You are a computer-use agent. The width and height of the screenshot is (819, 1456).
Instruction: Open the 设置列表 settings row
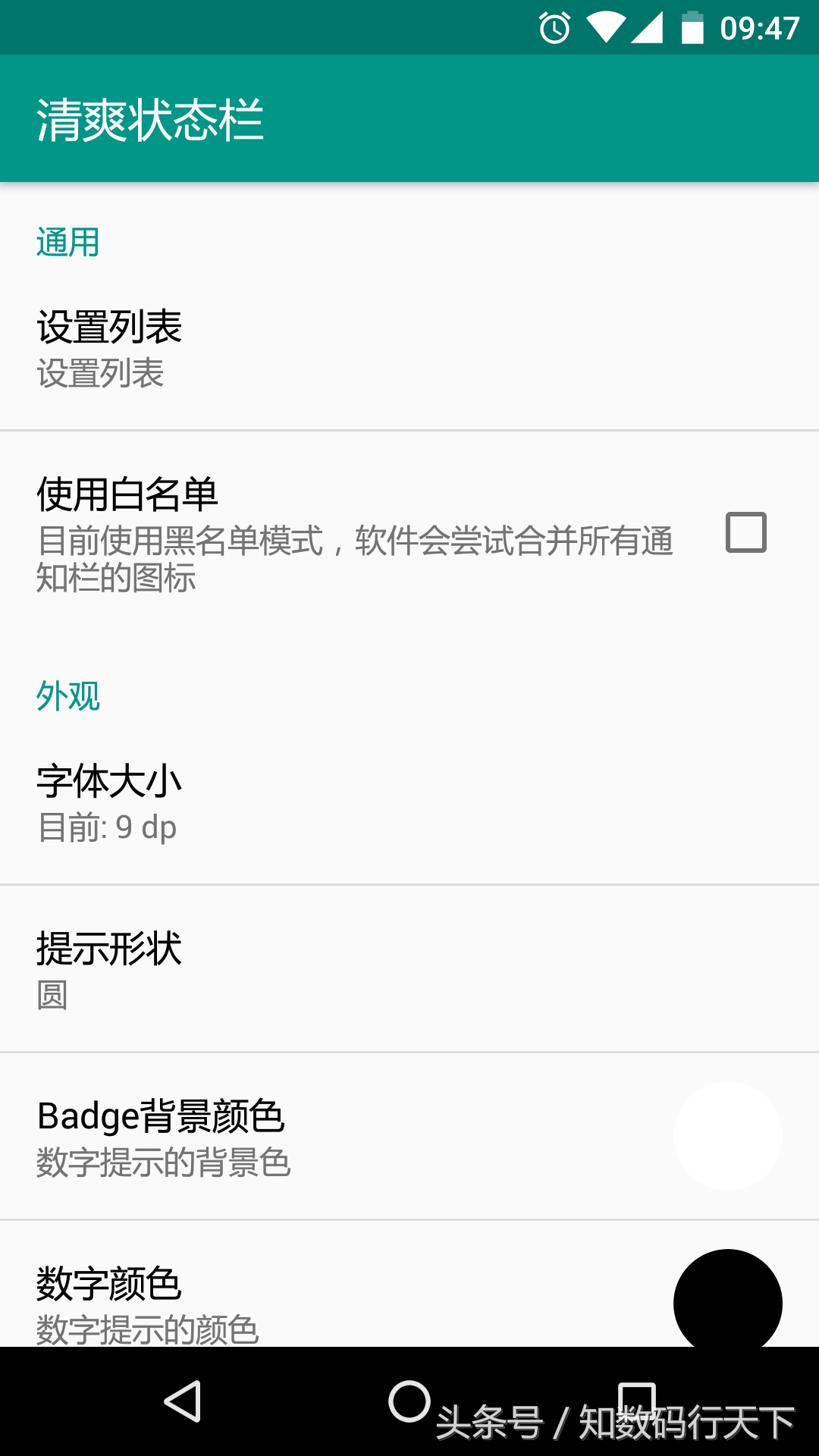(x=409, y=349)
